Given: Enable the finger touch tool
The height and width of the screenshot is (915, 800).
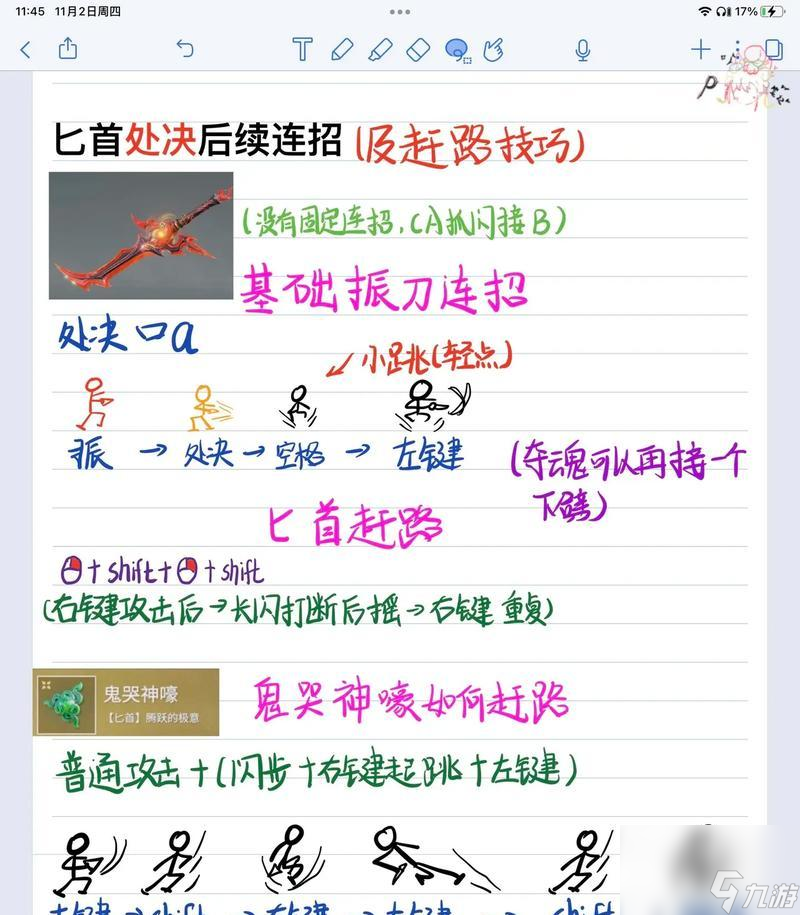Looking at the screenshot, I should [x=493, y=49].
